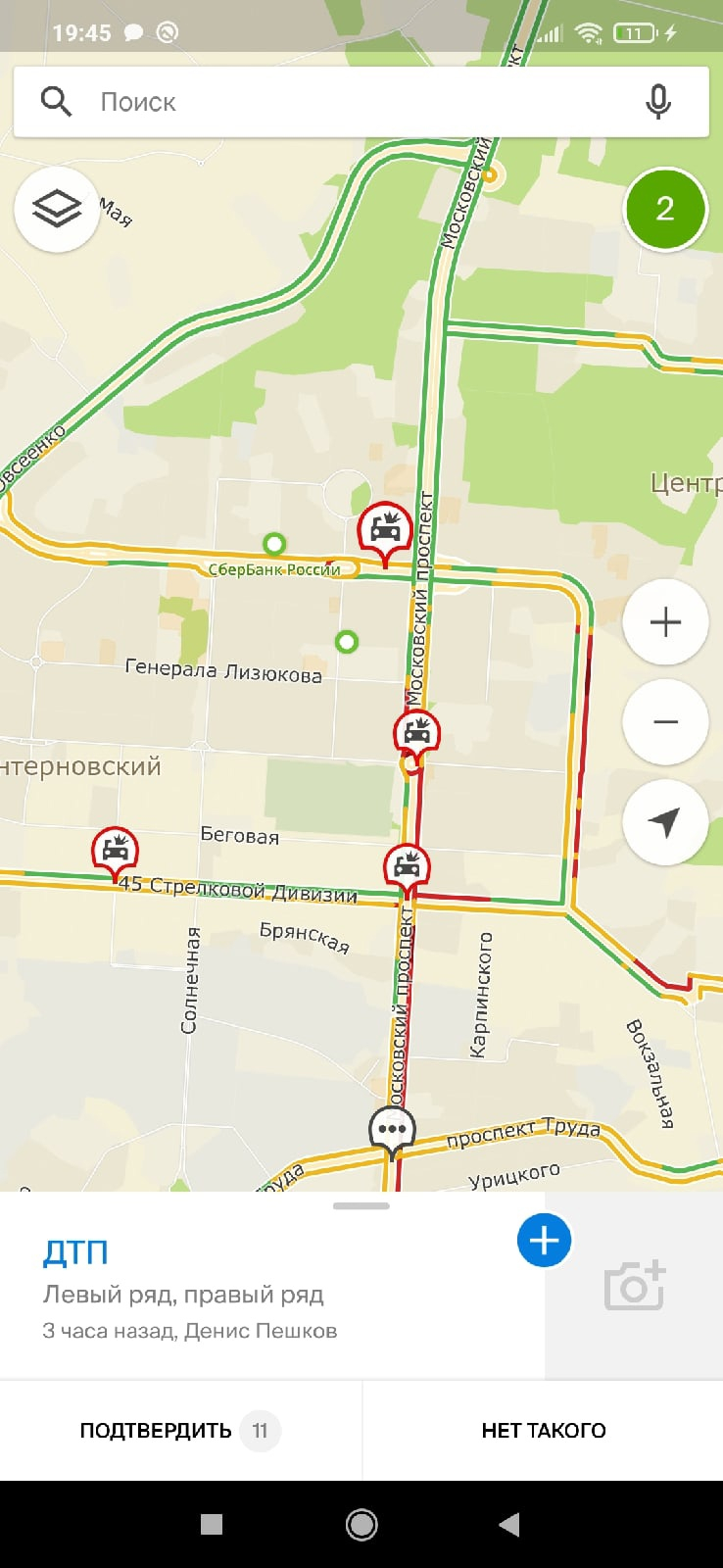Report НЕТ ТАКОГО for this event
Screen dimensions: 723x1568
(x=544, y=1431)
